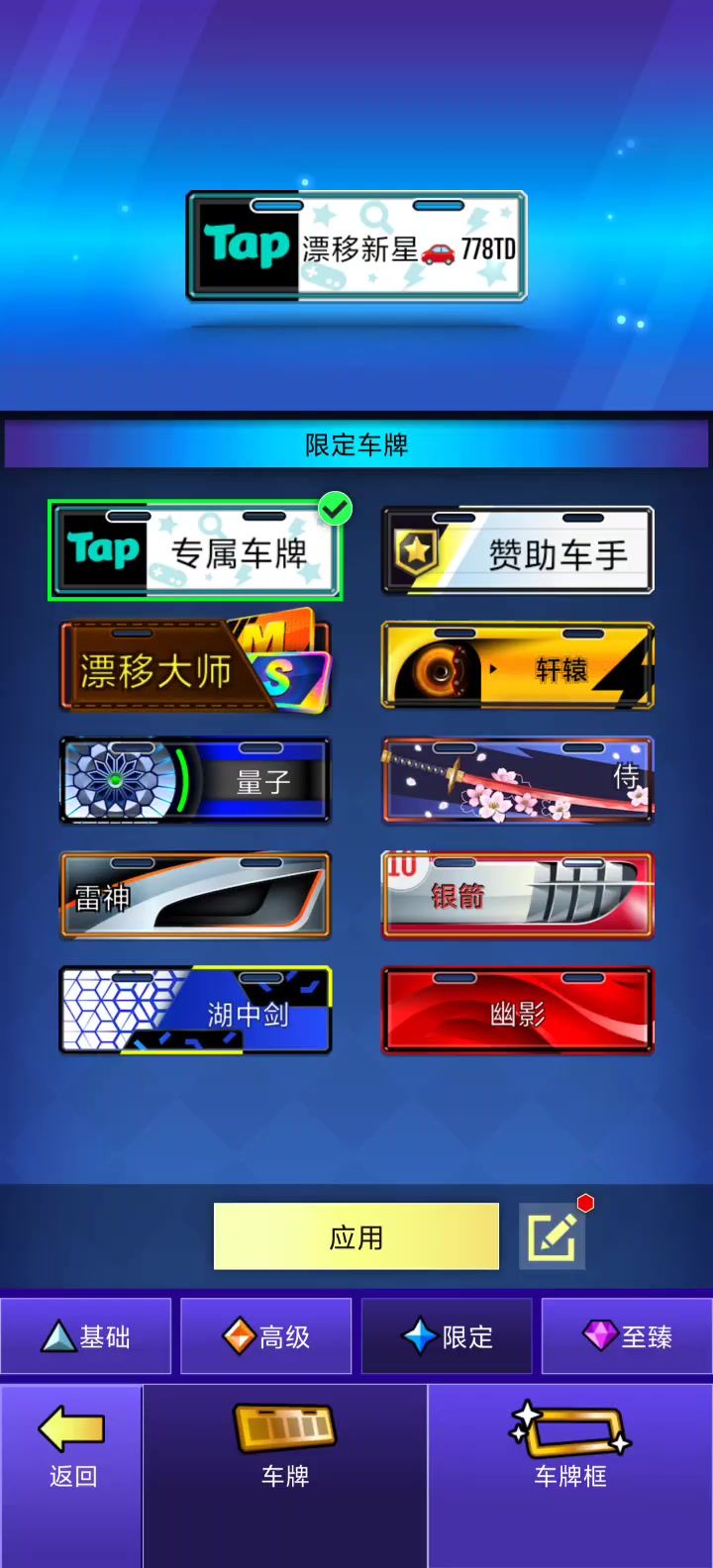This screenshot has height=1568, width=713.
Task: Switch to the 高级 category
Action: [266, 1336]
